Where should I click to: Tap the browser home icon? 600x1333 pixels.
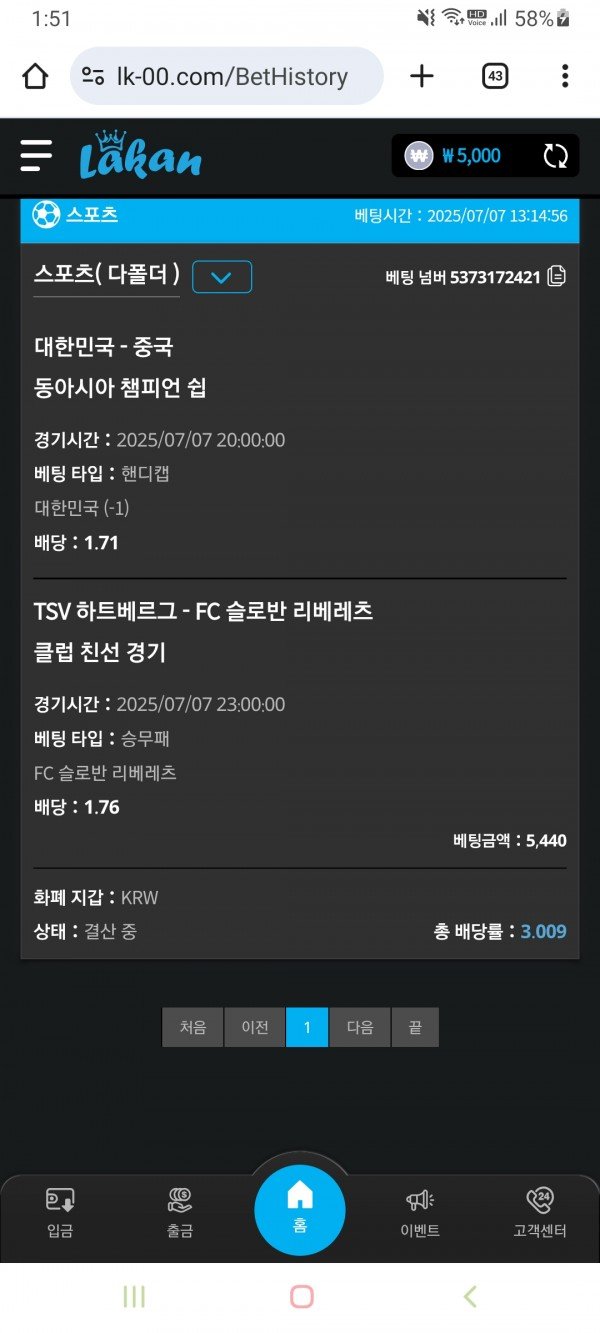click(35, 76)
